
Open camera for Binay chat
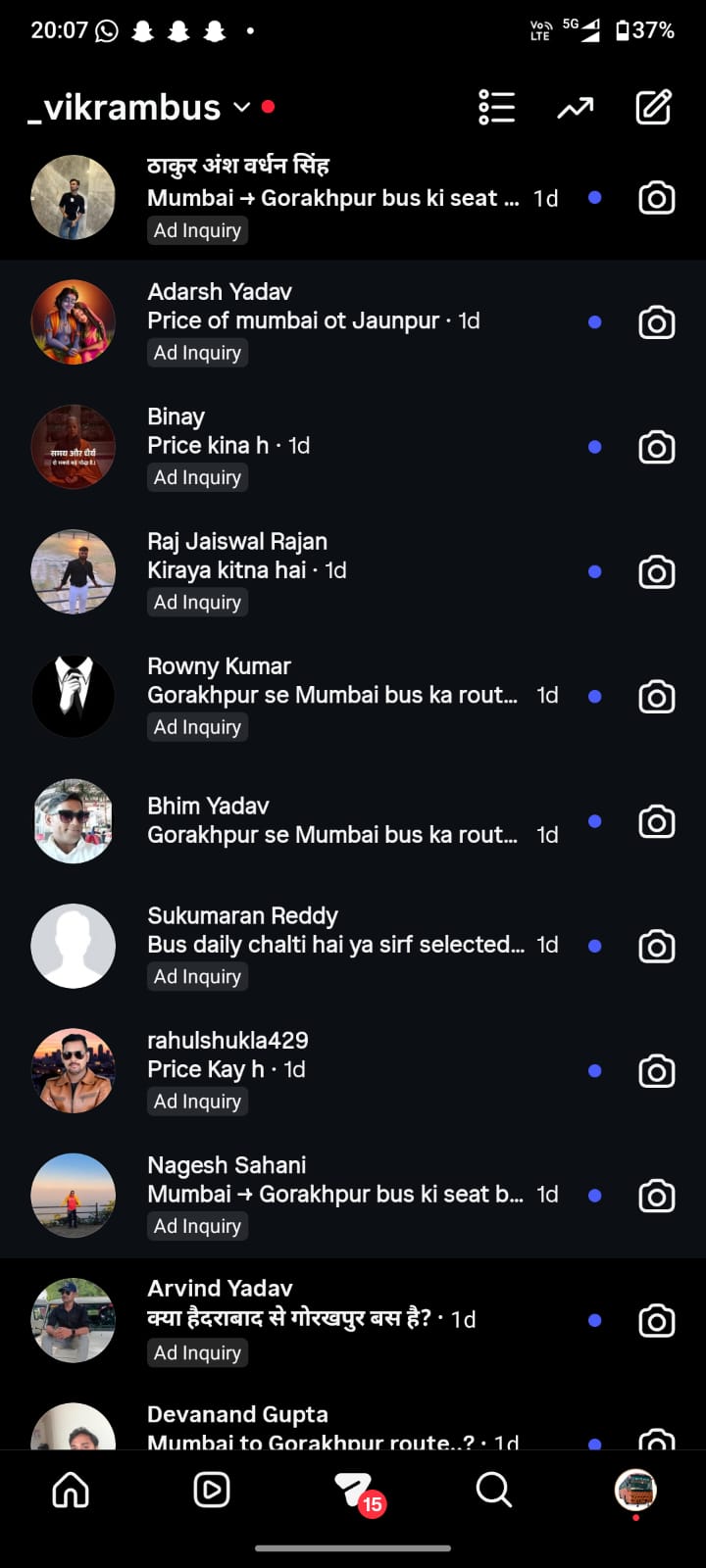657,447
